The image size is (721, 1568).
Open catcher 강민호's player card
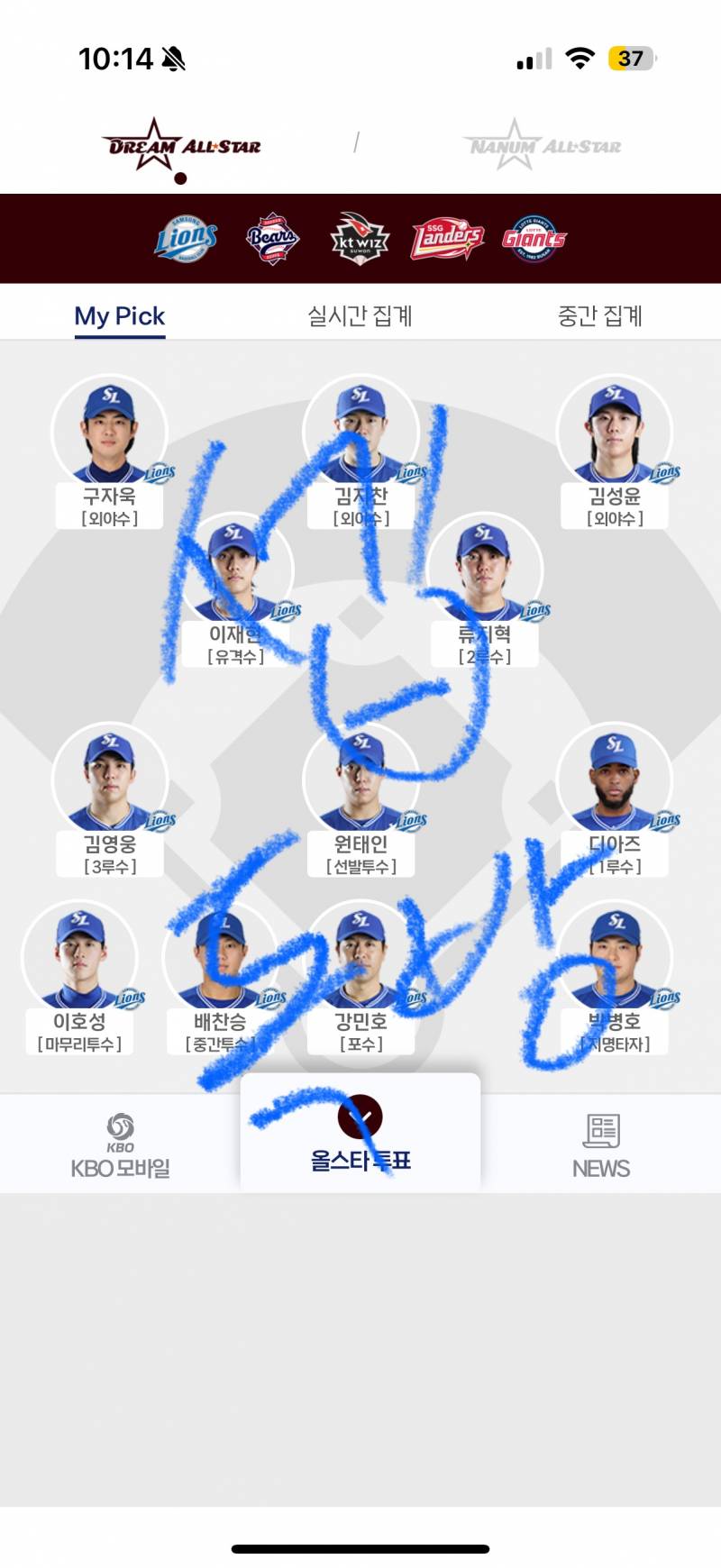click(x=360, y=978)
